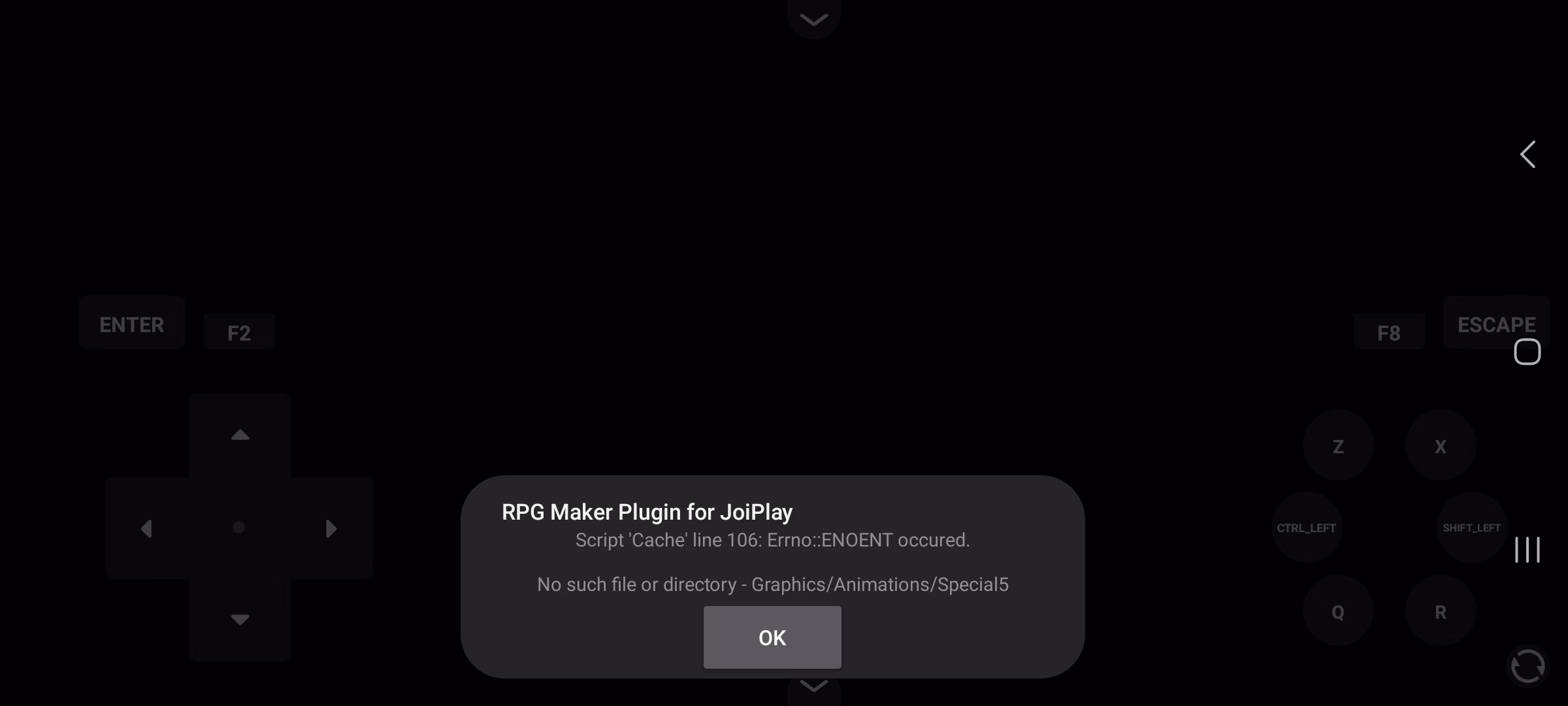The height and width of the screenshot is (706, 1568).
Task: Tap the d-pad left arrow
Action: pos(147,528)
